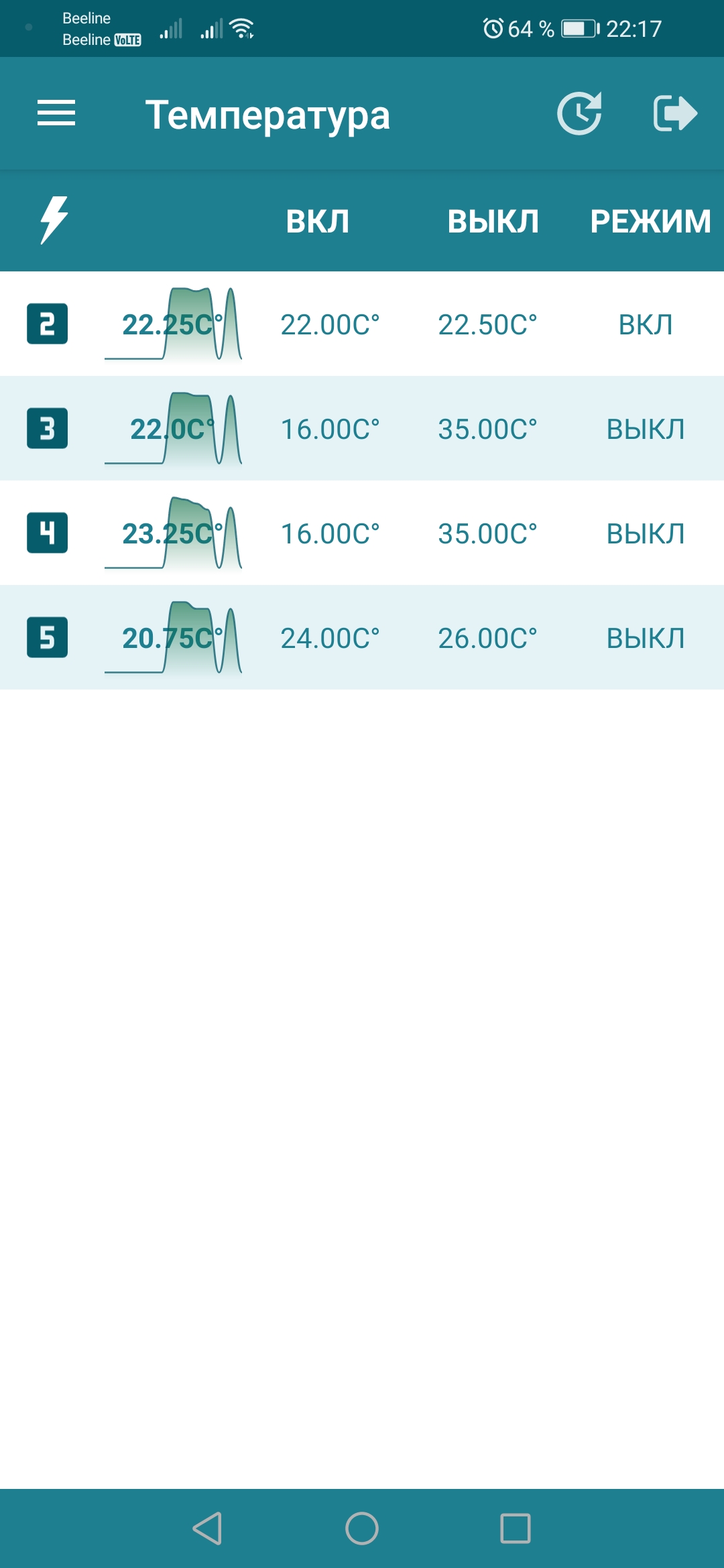Tap the exit arrow icon
The image size is (724, 1568).
click(x=675, y=113)
